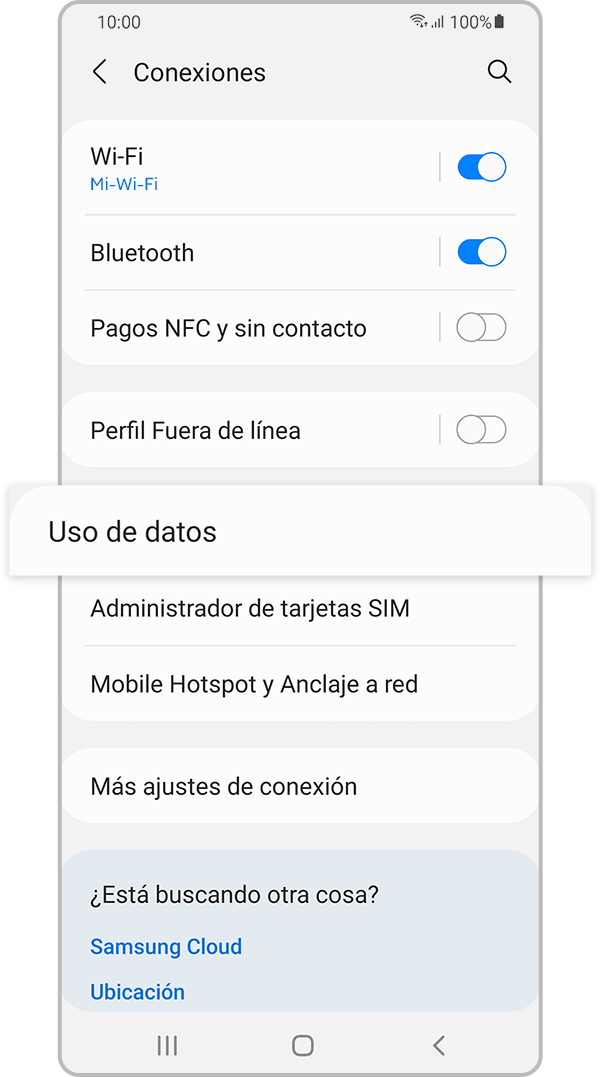Open Bluetooth settings row
This screenshot has width=600, height=1077.
250,253
